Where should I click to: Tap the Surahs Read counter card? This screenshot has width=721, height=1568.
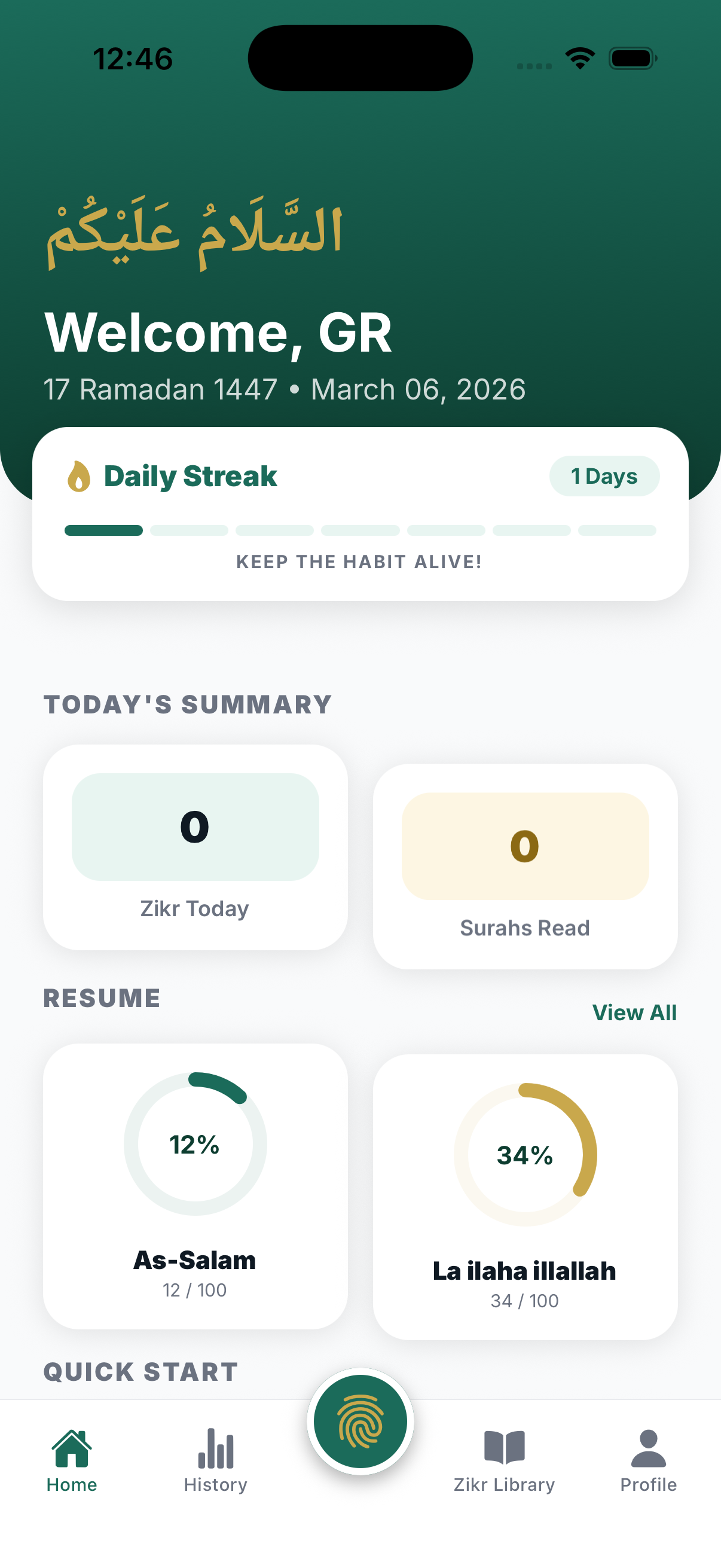click(x=525, y=871)
